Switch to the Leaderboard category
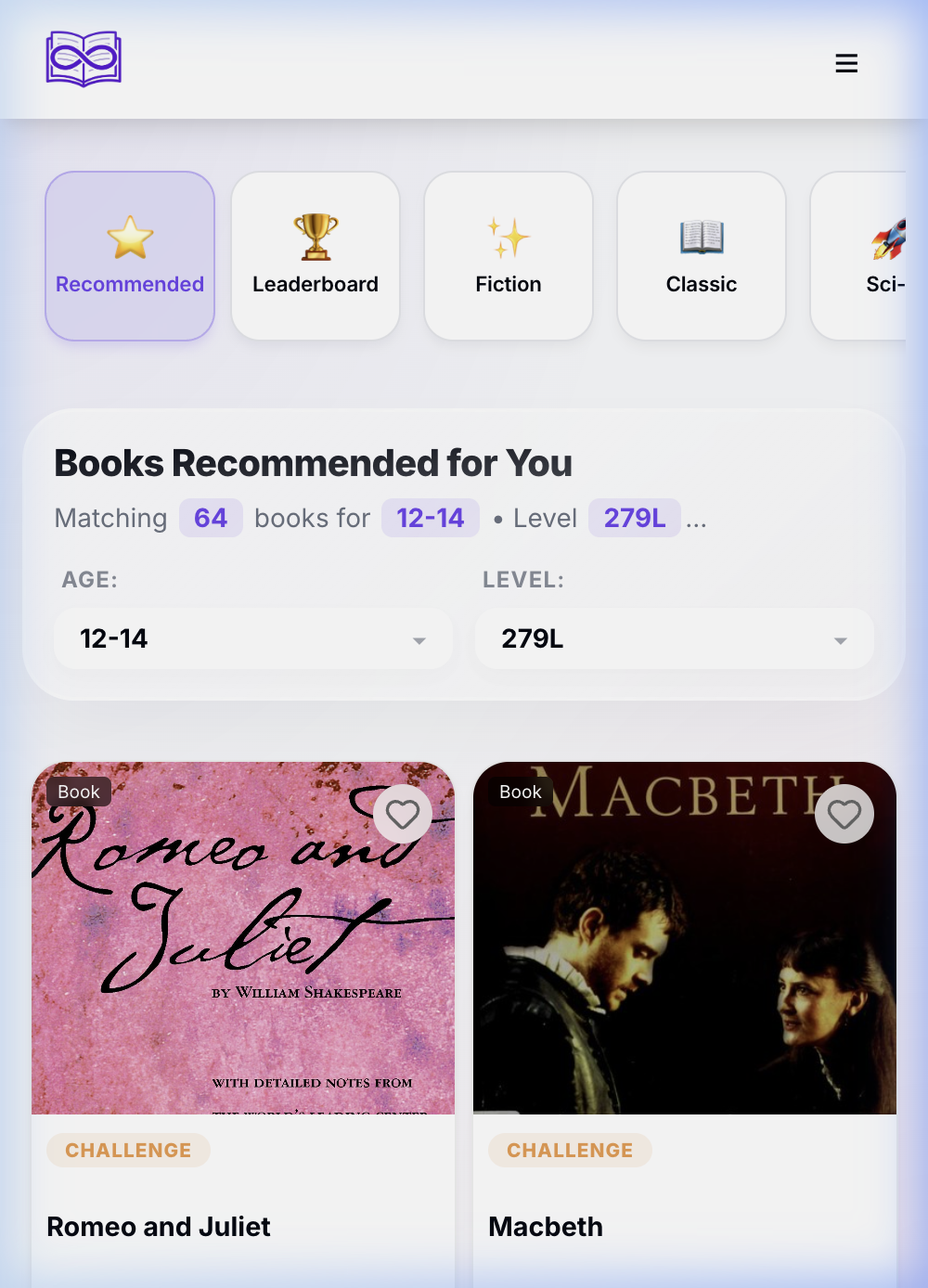Viewport: 928px width, 1288px height. [x=316, y=256]
